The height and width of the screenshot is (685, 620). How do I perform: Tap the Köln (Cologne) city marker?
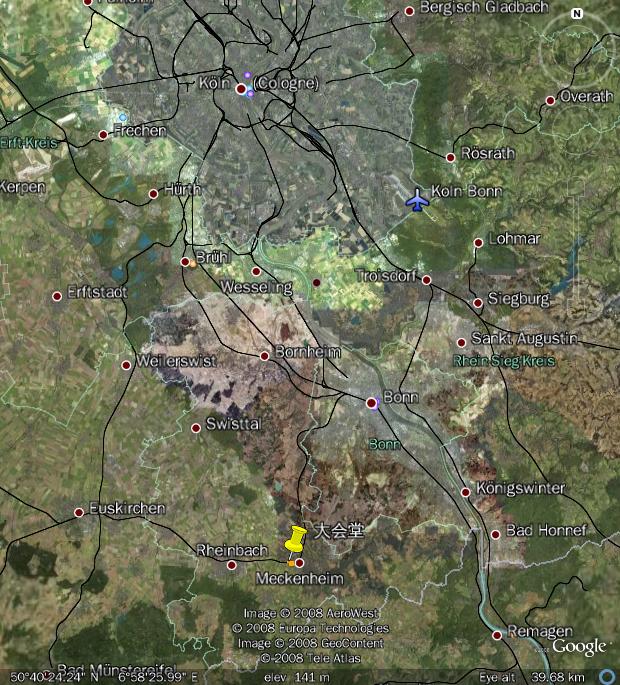(241, 89)
